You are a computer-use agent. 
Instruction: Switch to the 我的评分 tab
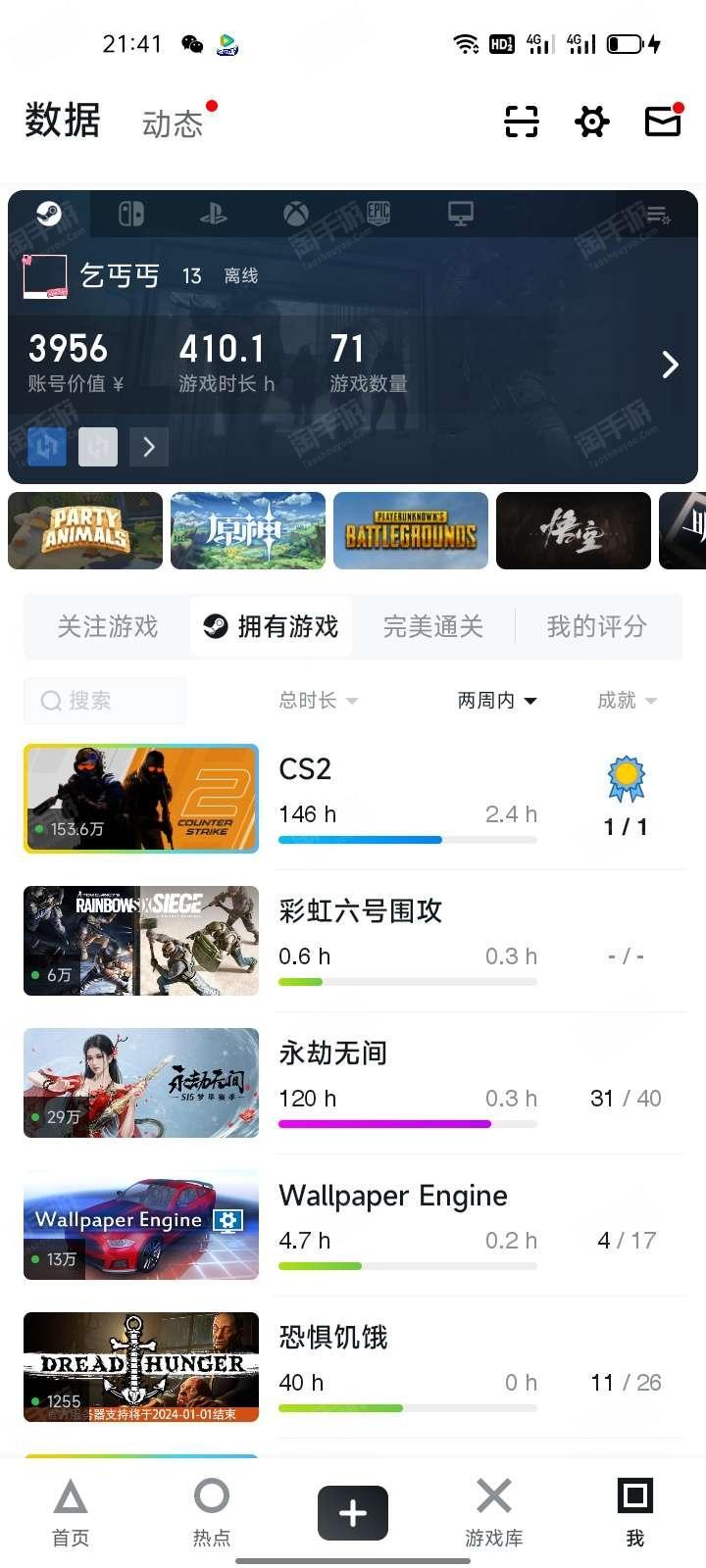coord(596,626)
